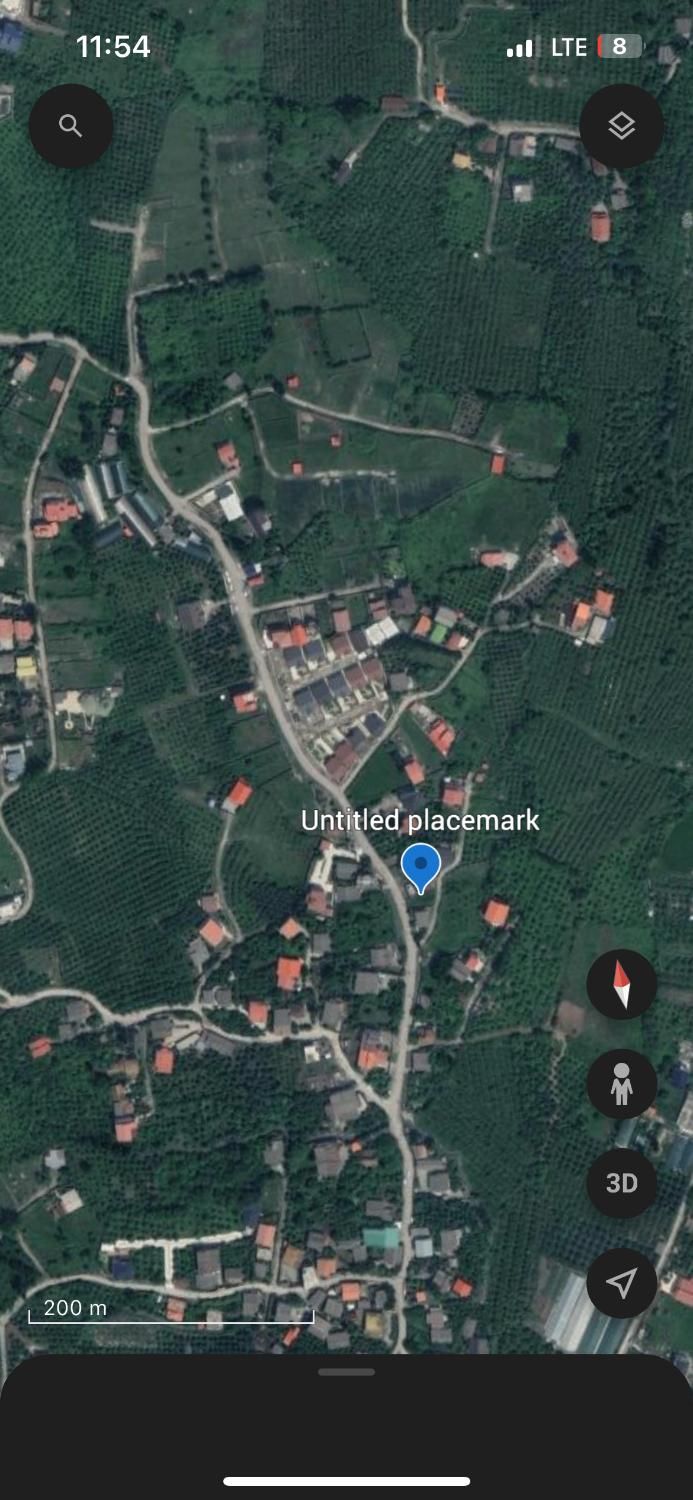Switch to 3D view
The height and width of the screenshot is (1500, 693).
pos(621,1183)
